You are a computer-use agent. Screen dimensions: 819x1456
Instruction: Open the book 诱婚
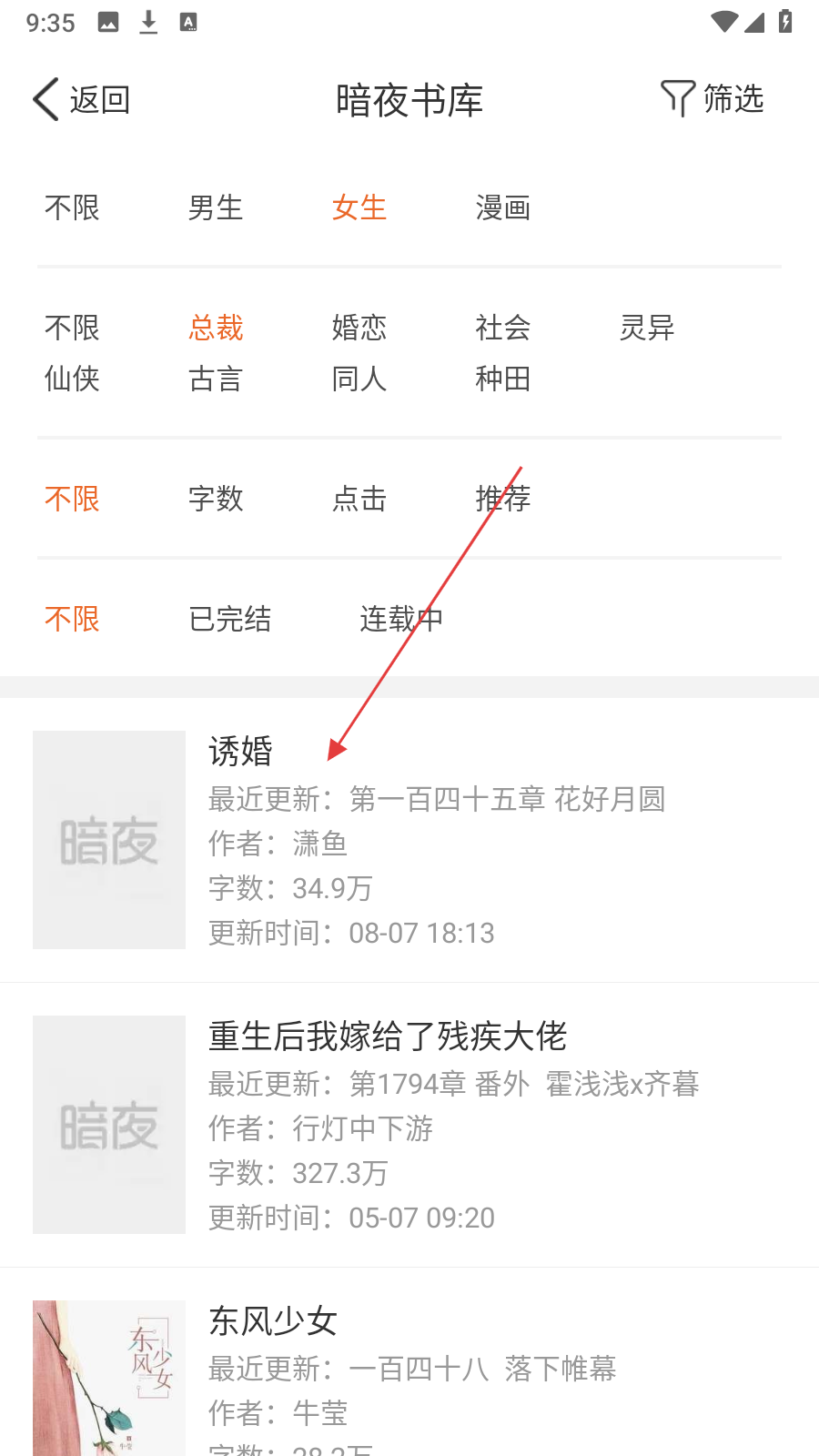click(x=409, y=840)
